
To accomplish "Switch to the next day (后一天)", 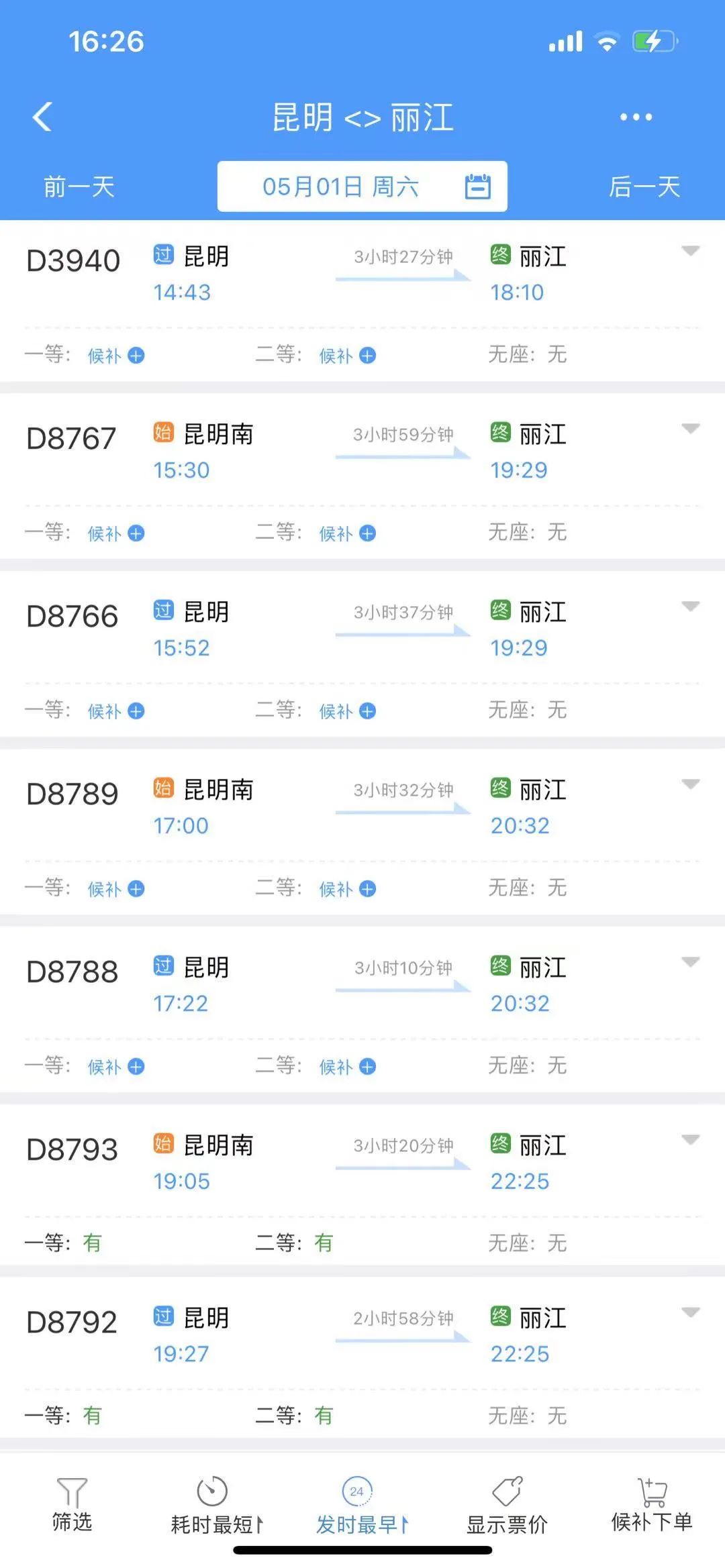I will coord(644,187).
